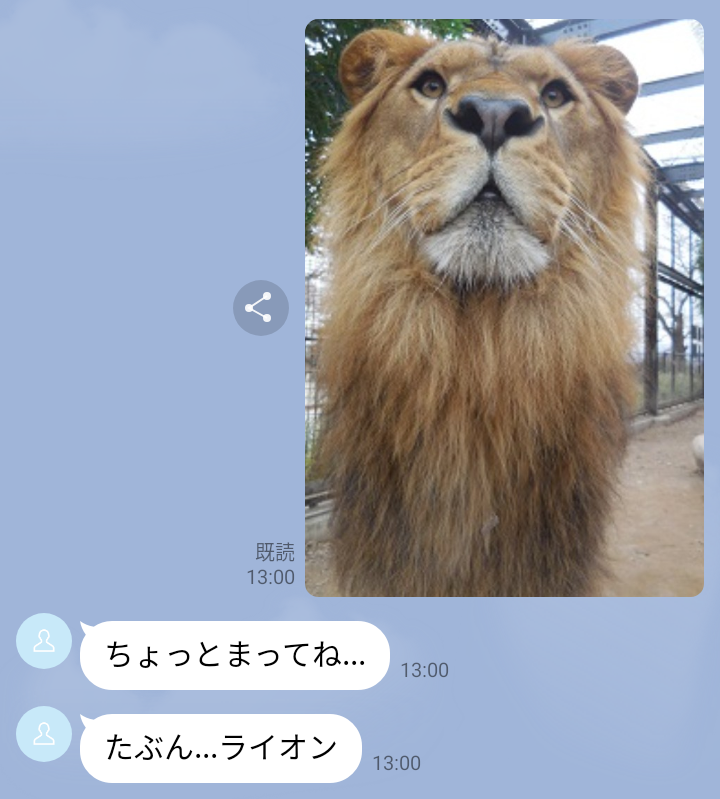720x799 pixels.
Task: Click the timestamp beside たぶん…ライオン message
Action: coord(397,761)
